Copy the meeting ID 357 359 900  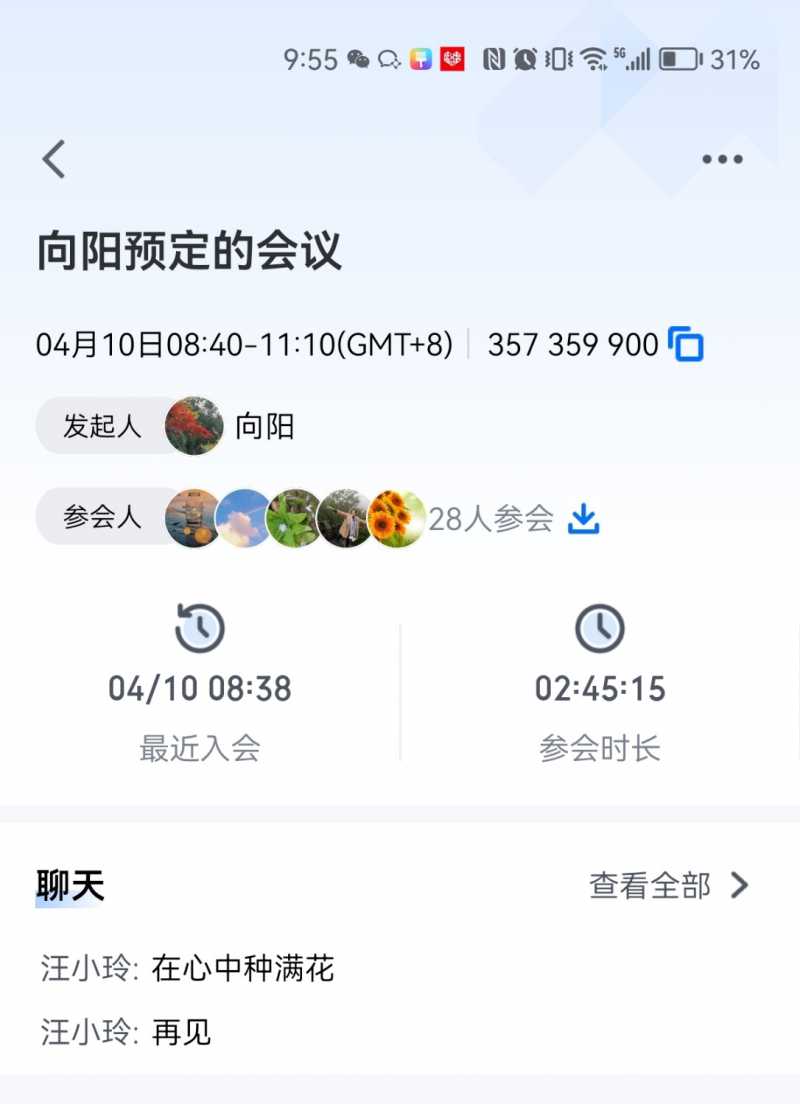coord(683,343)
